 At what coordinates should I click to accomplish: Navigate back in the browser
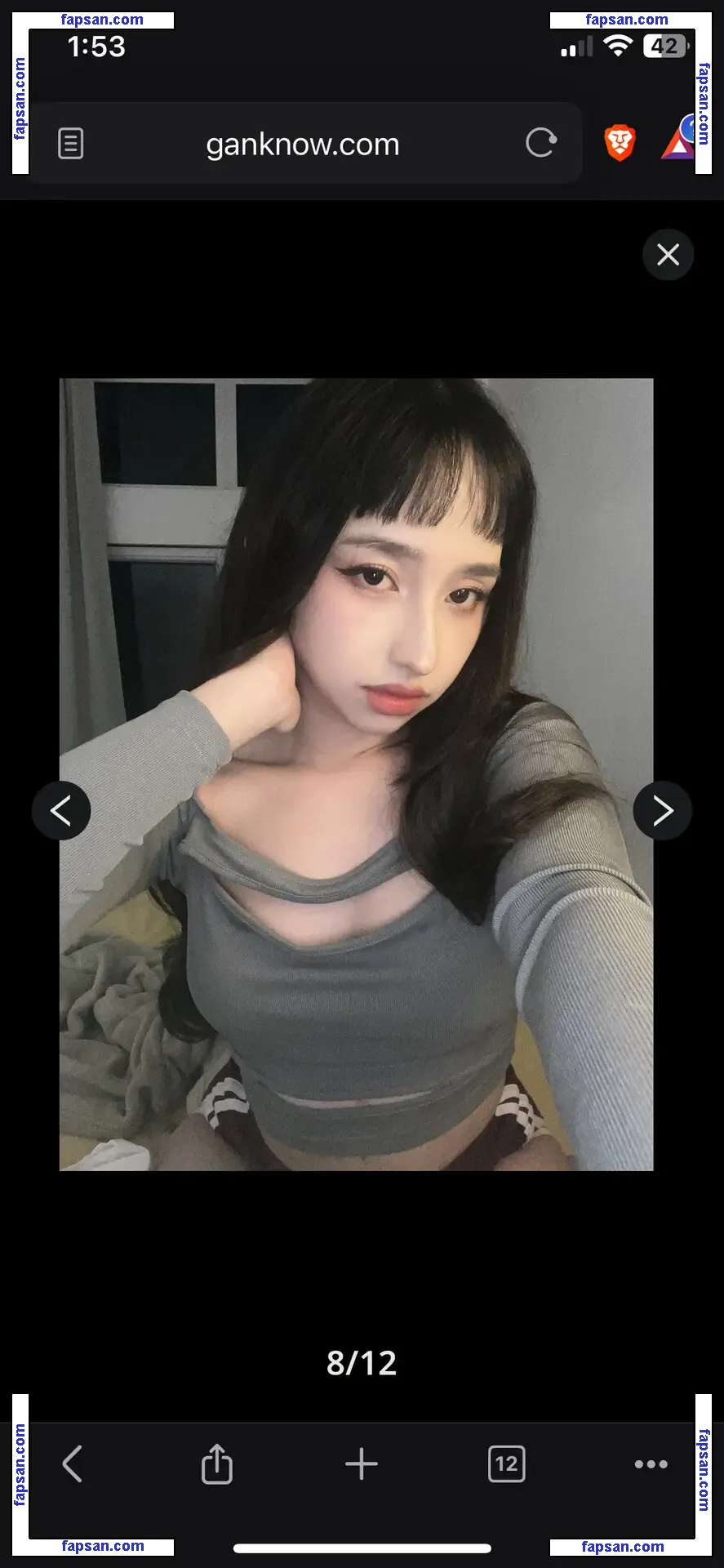(x=73, y=1464)
